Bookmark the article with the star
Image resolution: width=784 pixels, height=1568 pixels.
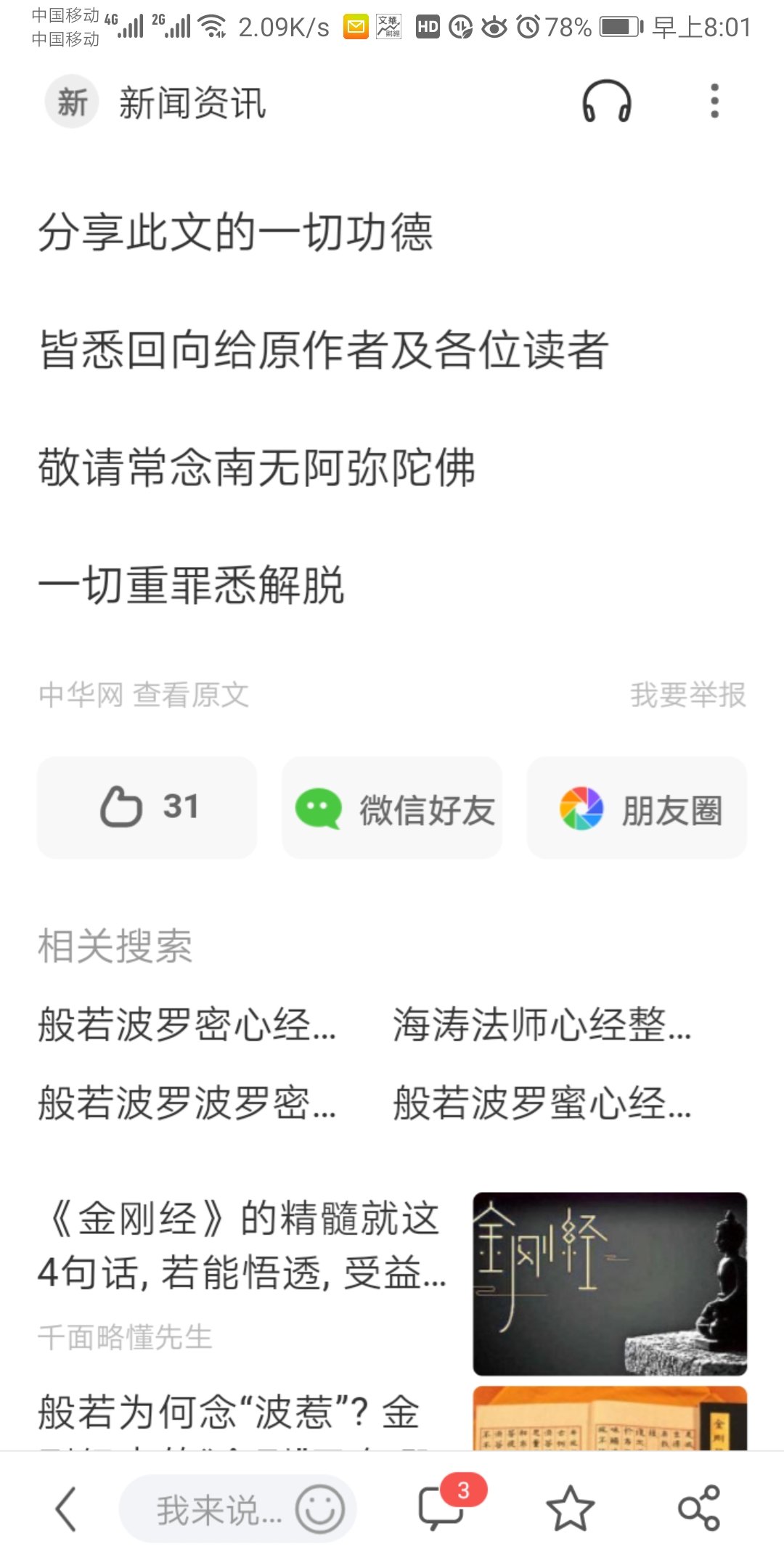coord(570,1509)
